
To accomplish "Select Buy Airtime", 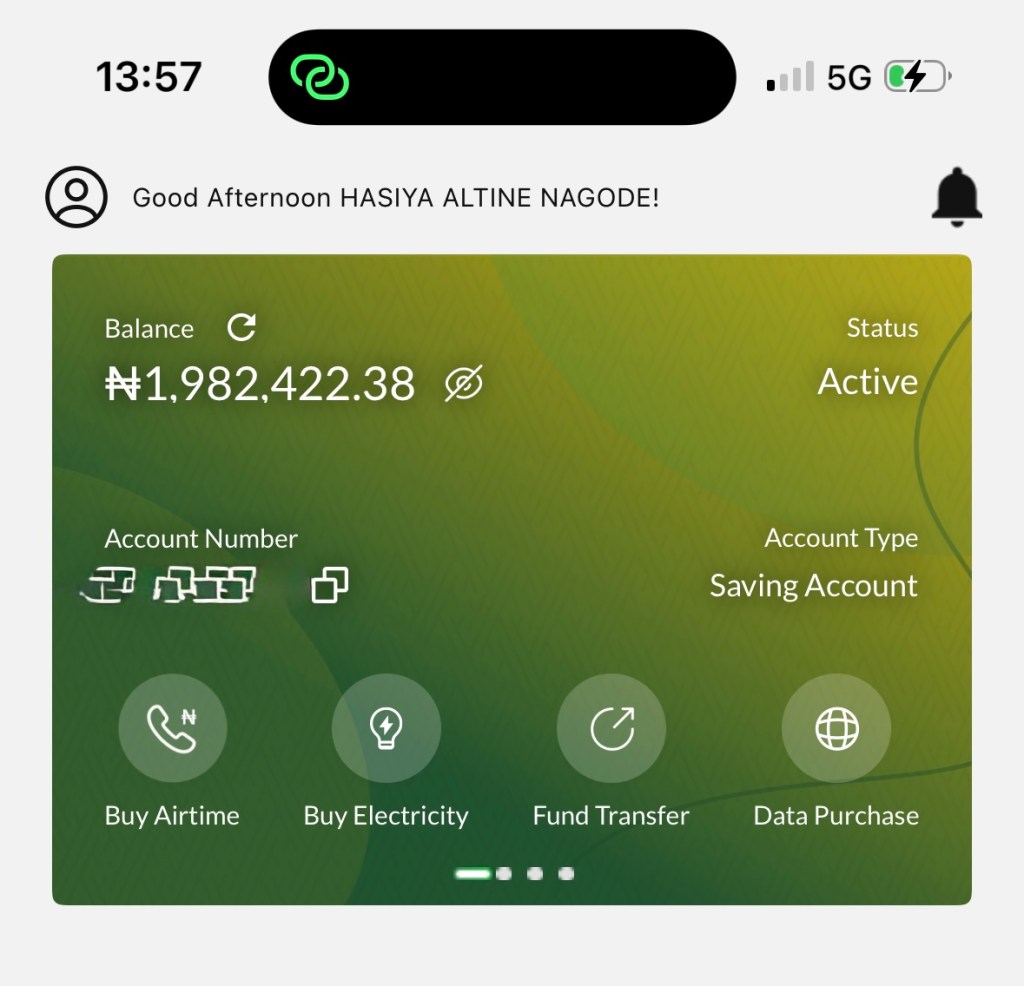I will click(172, 727).
